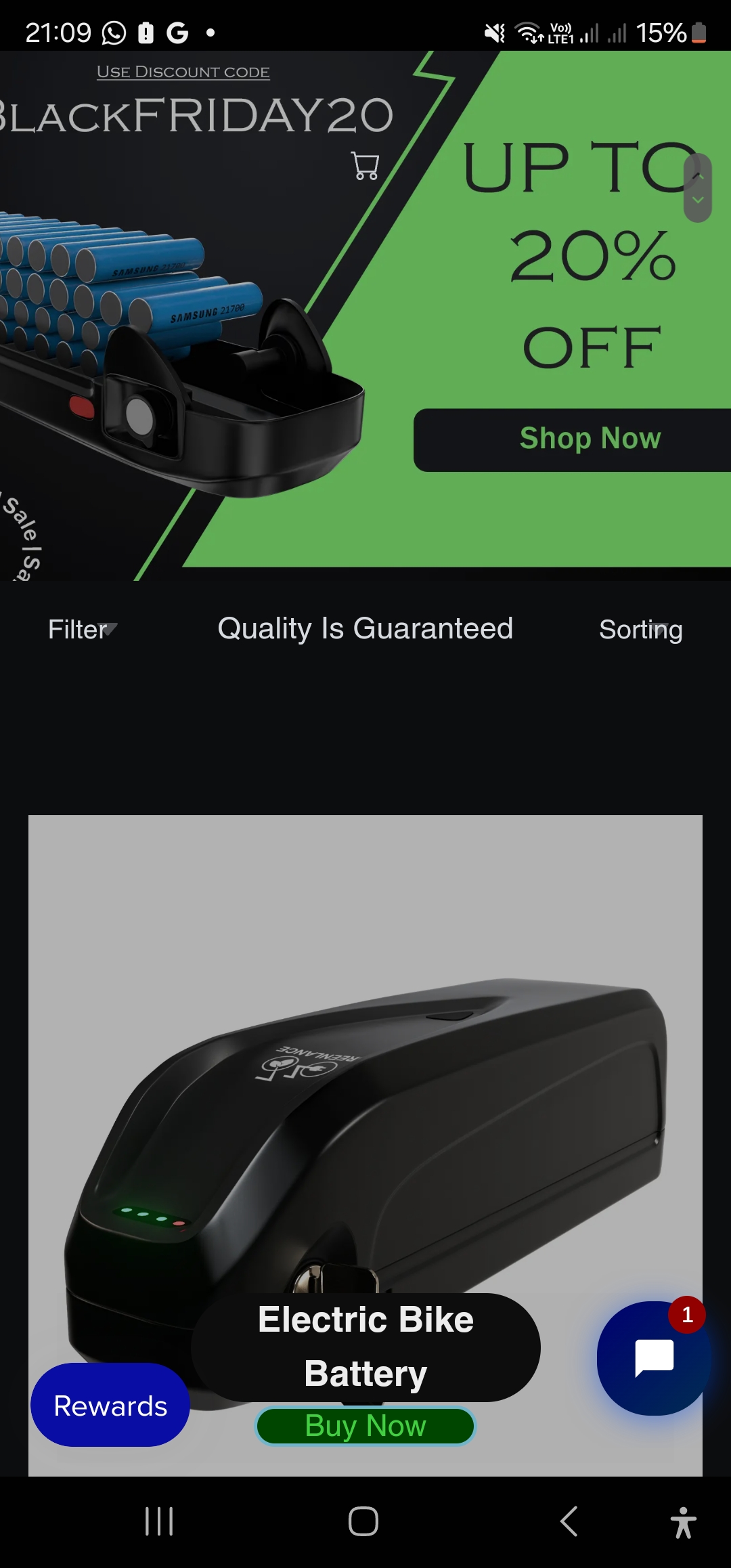Open the Rewards button
The height and width of the screenshot is (1568, 731).
point(110,1406)
